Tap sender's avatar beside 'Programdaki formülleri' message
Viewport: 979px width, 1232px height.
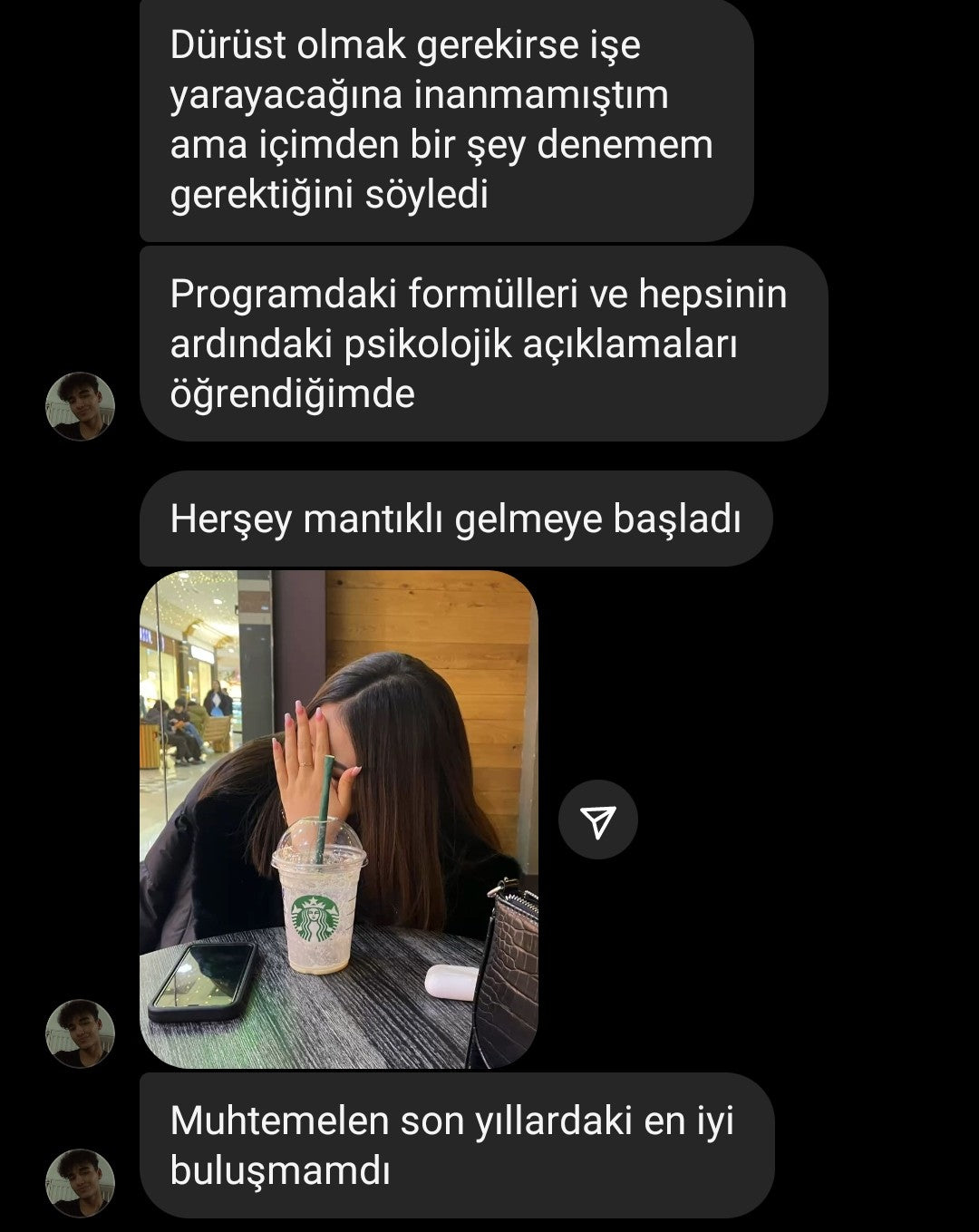pos(81,406)
